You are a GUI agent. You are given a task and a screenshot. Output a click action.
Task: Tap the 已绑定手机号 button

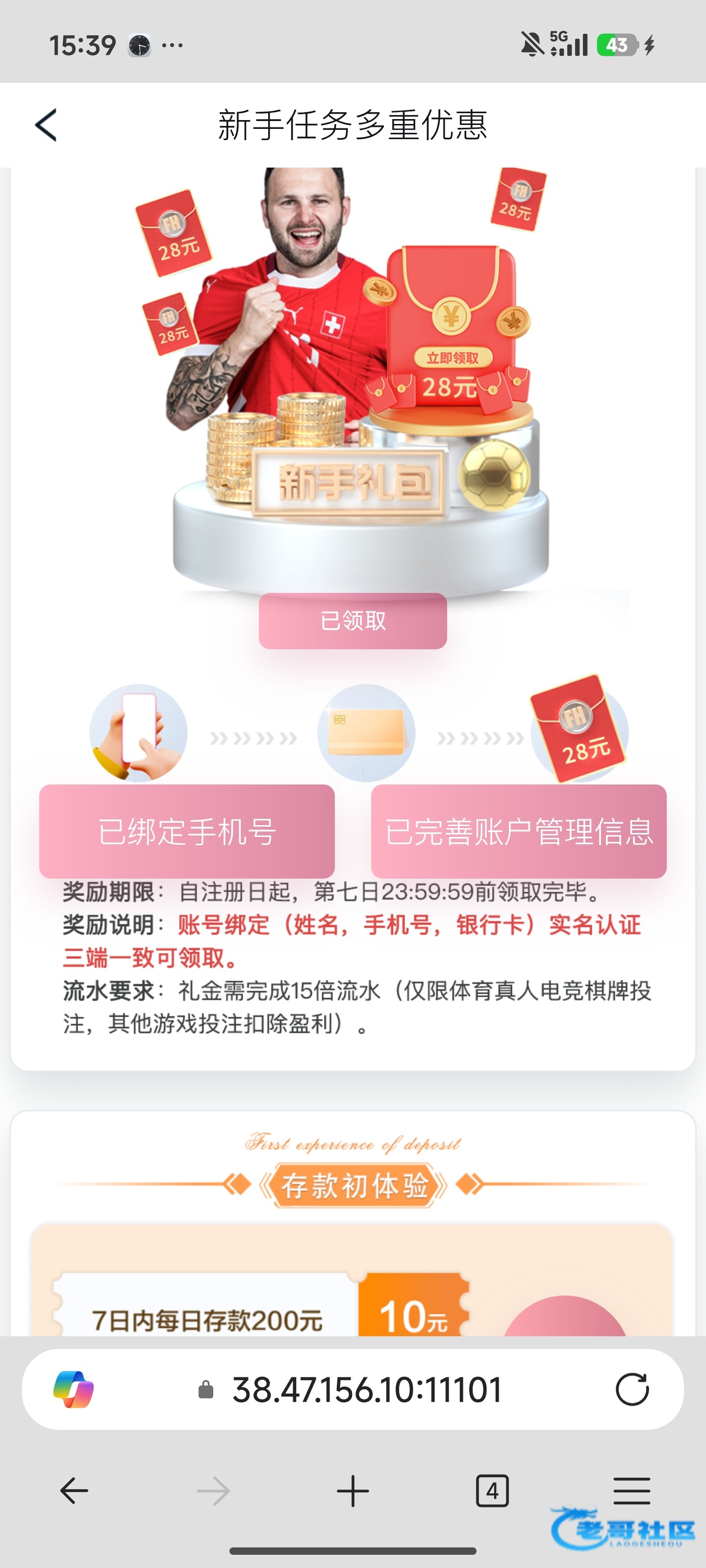point(187,832)
